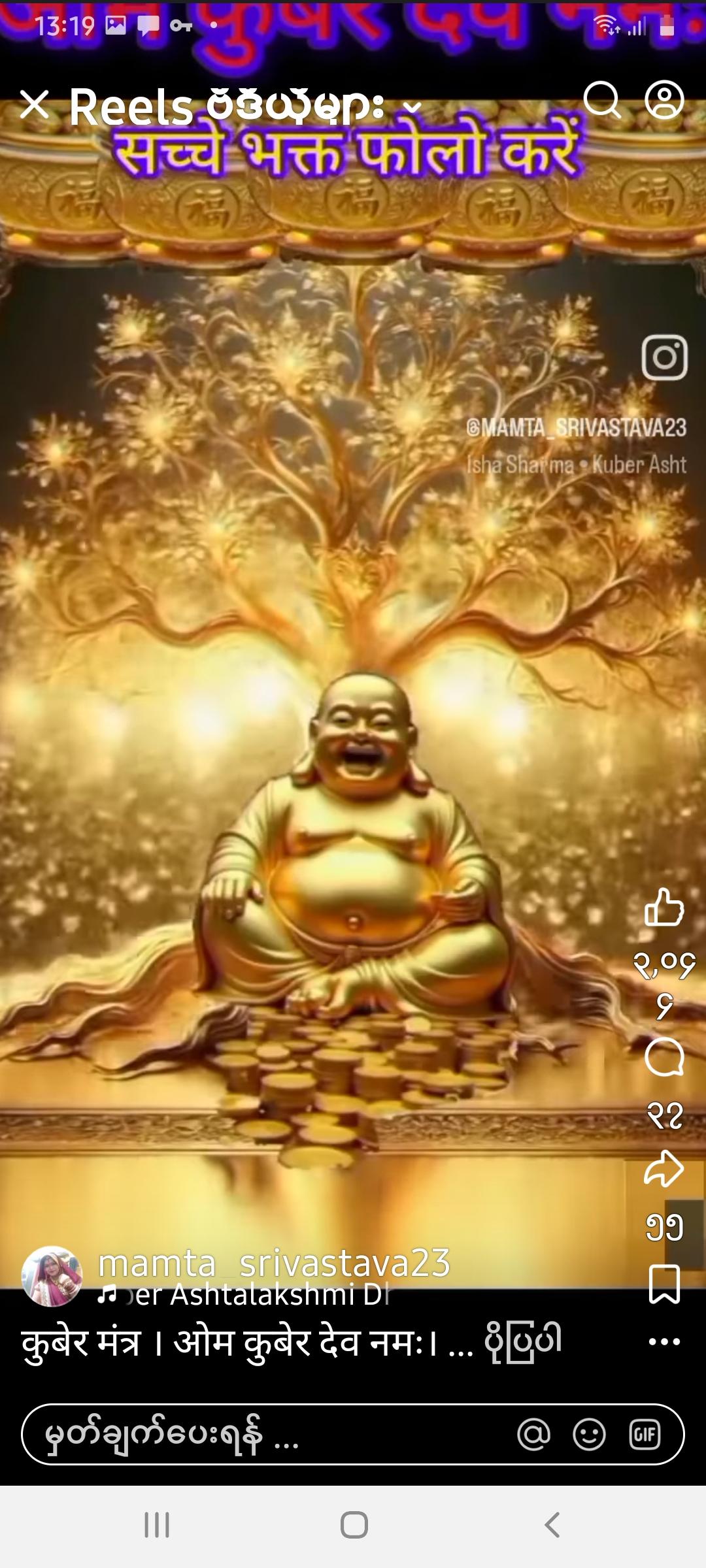706x1568 pixels.
Task: Open mamta_srivastava23 profile picture
Action: (x=52, y=1276)
